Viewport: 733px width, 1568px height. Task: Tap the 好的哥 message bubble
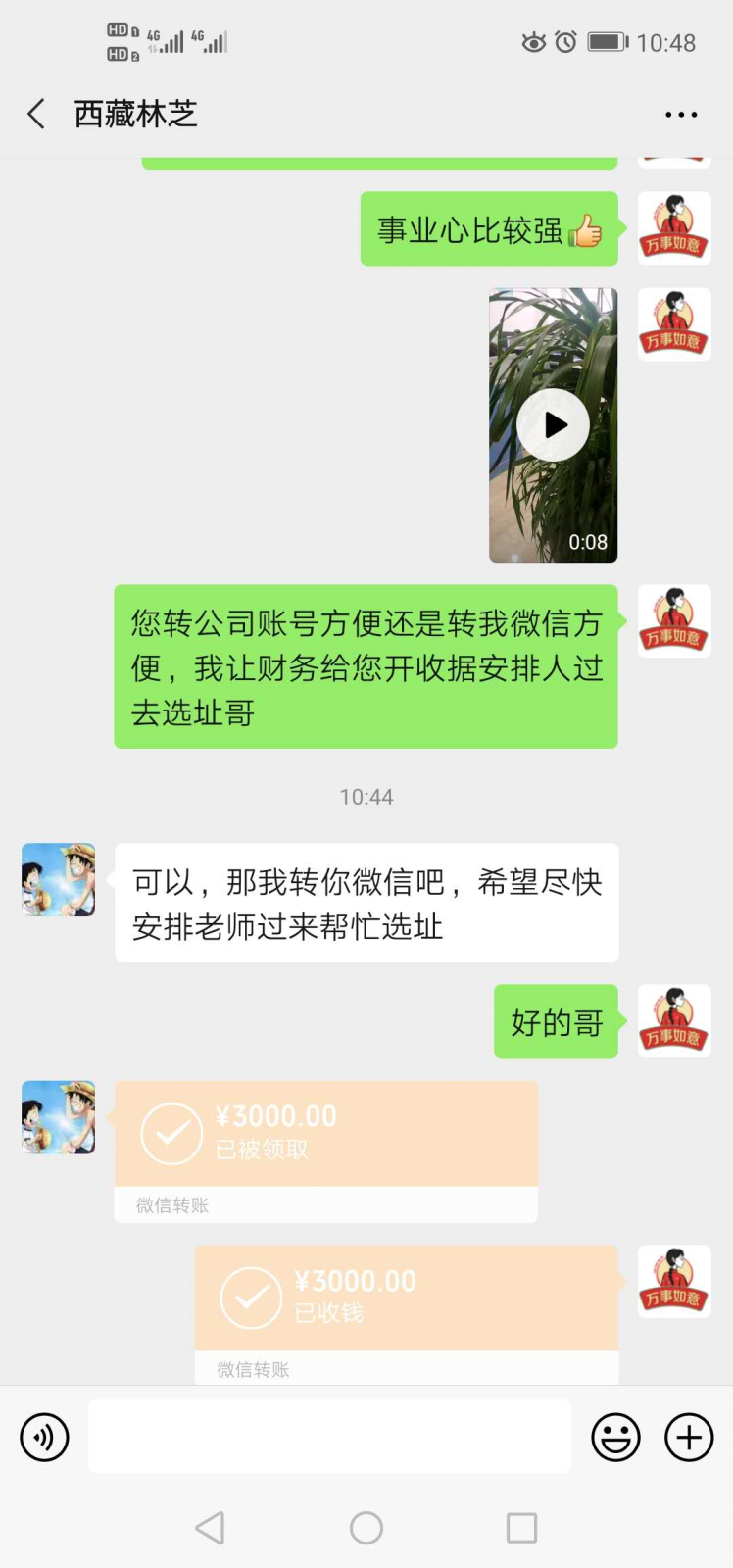556,1021
